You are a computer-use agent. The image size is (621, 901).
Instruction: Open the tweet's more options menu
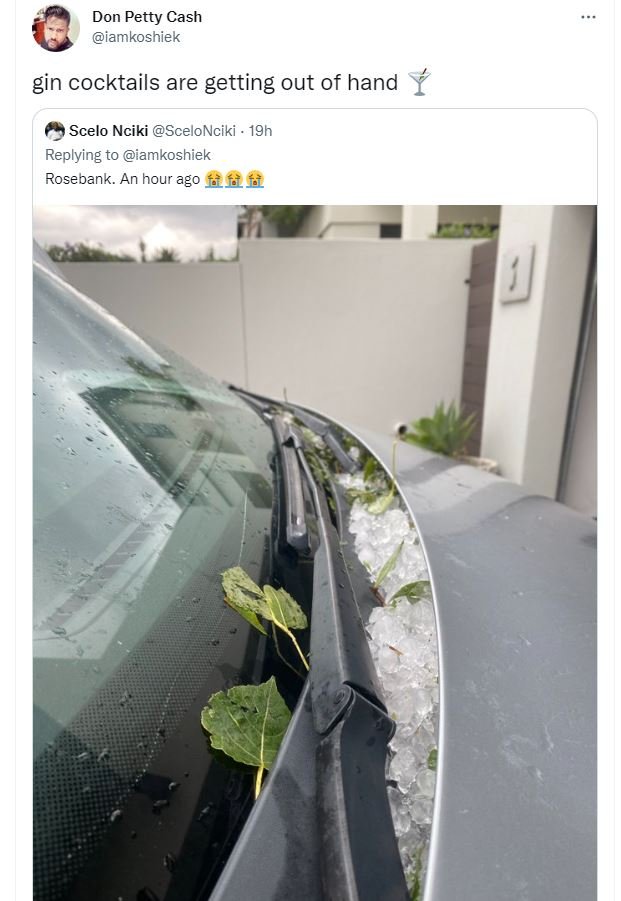[x=588, y=17]
